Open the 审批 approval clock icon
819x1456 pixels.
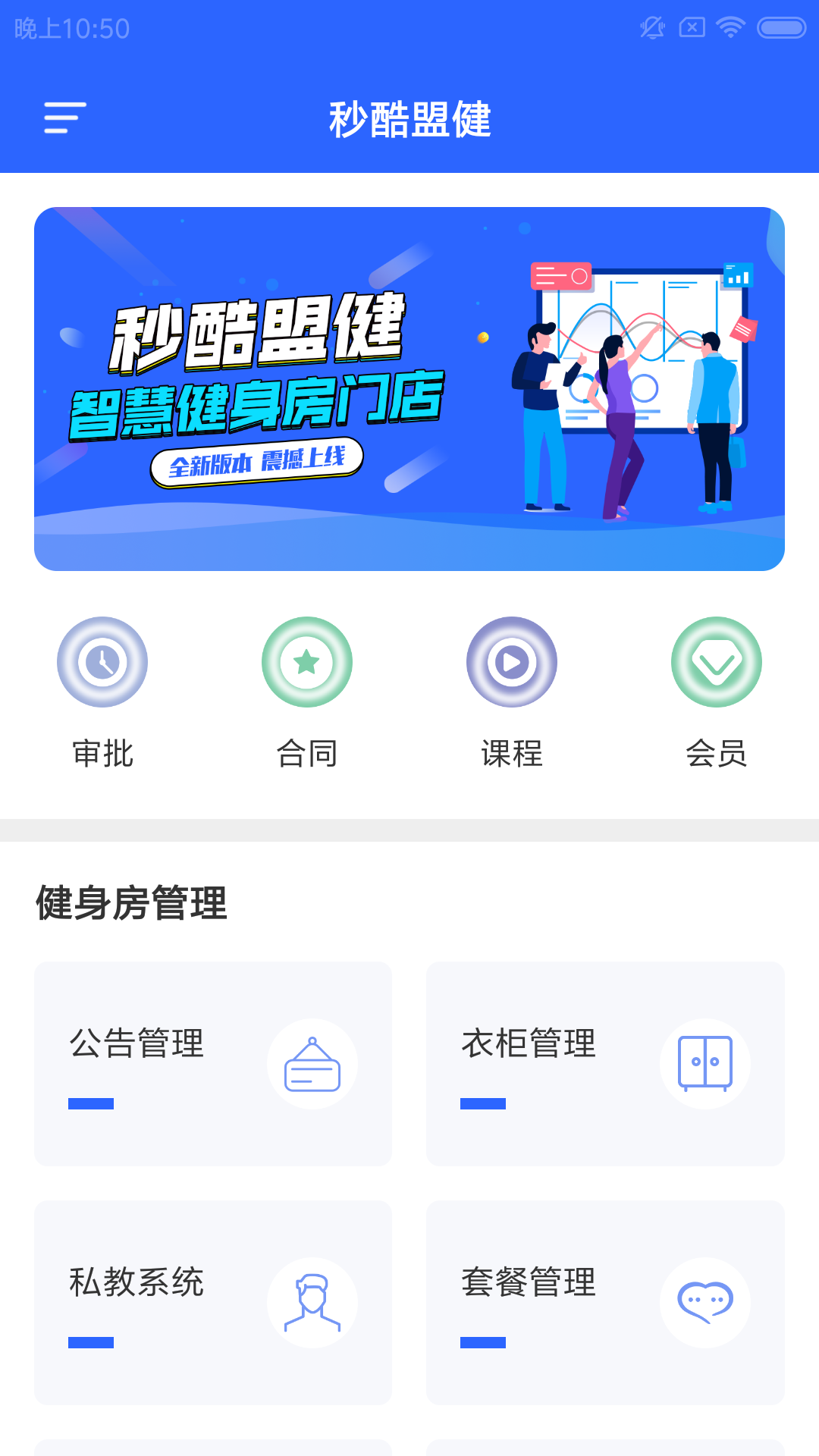click(102, 661)
